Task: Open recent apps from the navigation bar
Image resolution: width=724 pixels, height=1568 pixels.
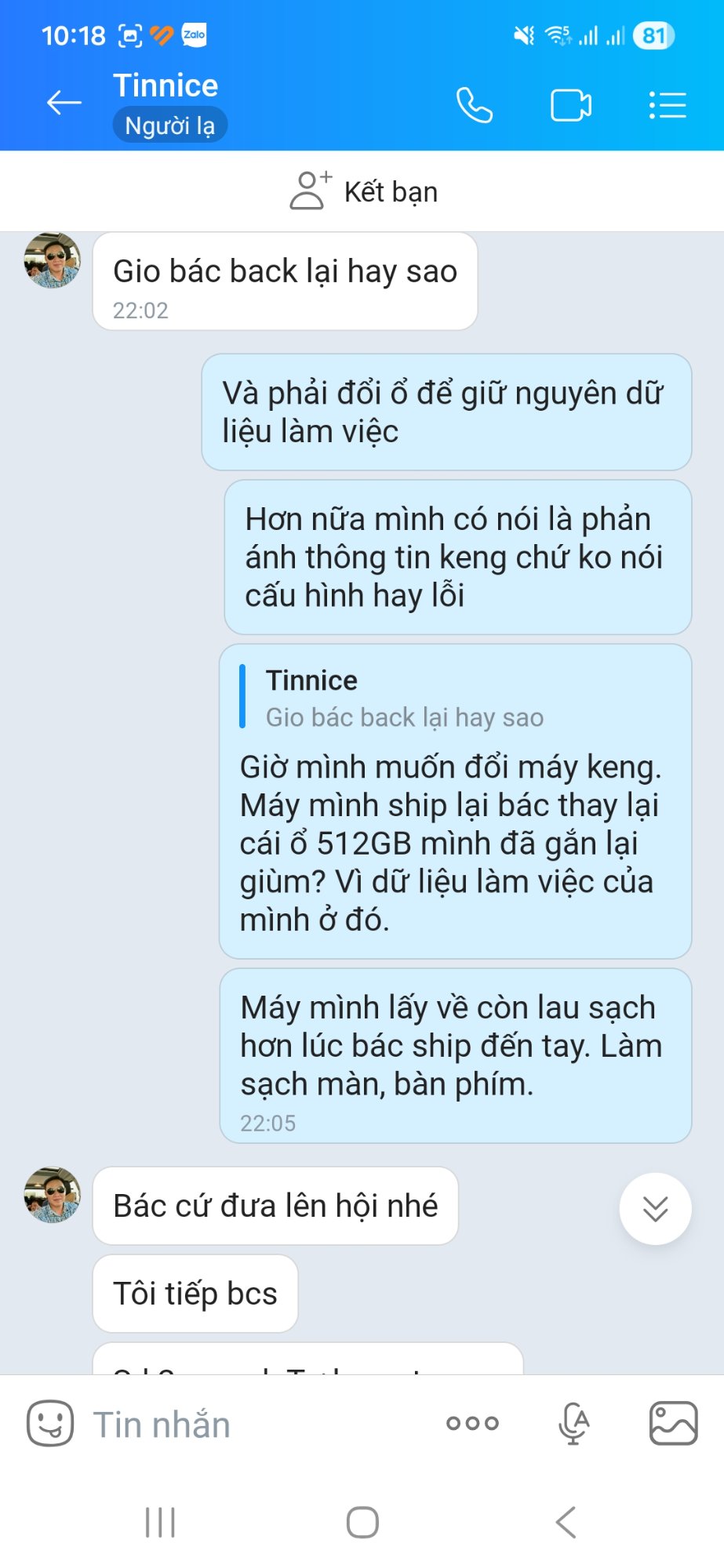Action: tap(160, 1523)
